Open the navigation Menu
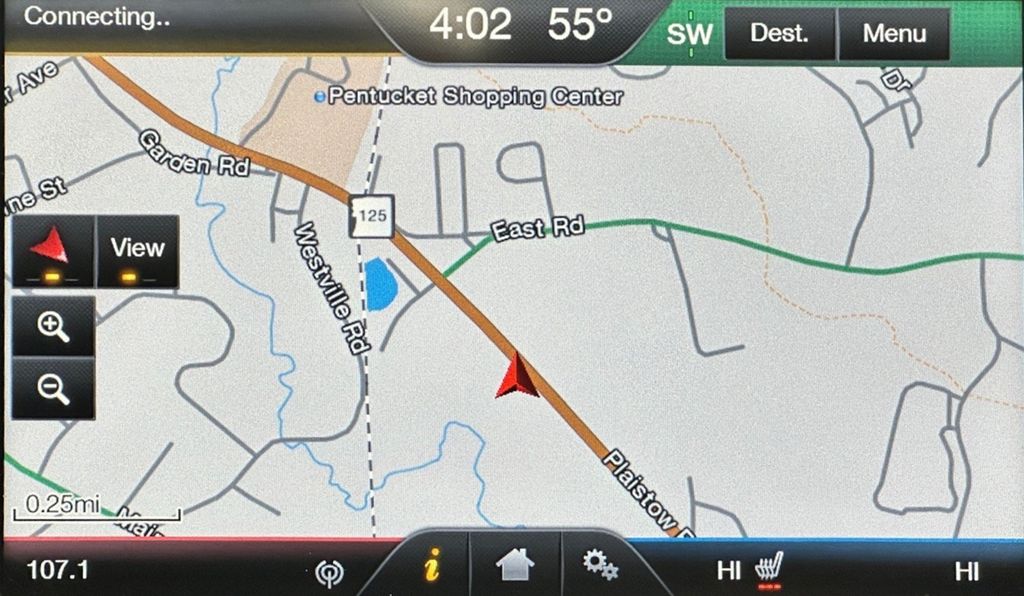1024x596 pixels. point(893,33)
